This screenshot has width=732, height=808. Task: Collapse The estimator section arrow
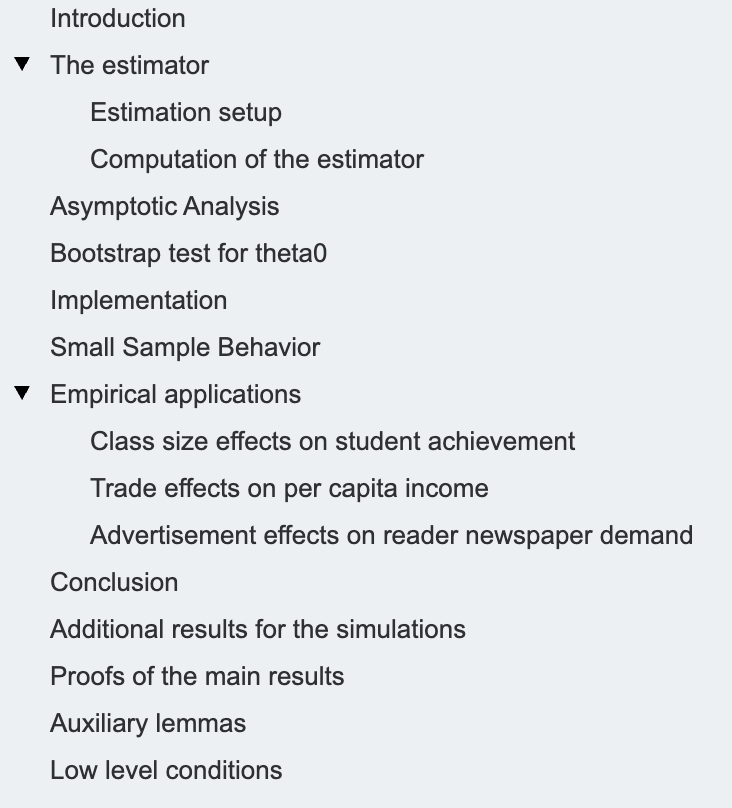click(22, 65)
